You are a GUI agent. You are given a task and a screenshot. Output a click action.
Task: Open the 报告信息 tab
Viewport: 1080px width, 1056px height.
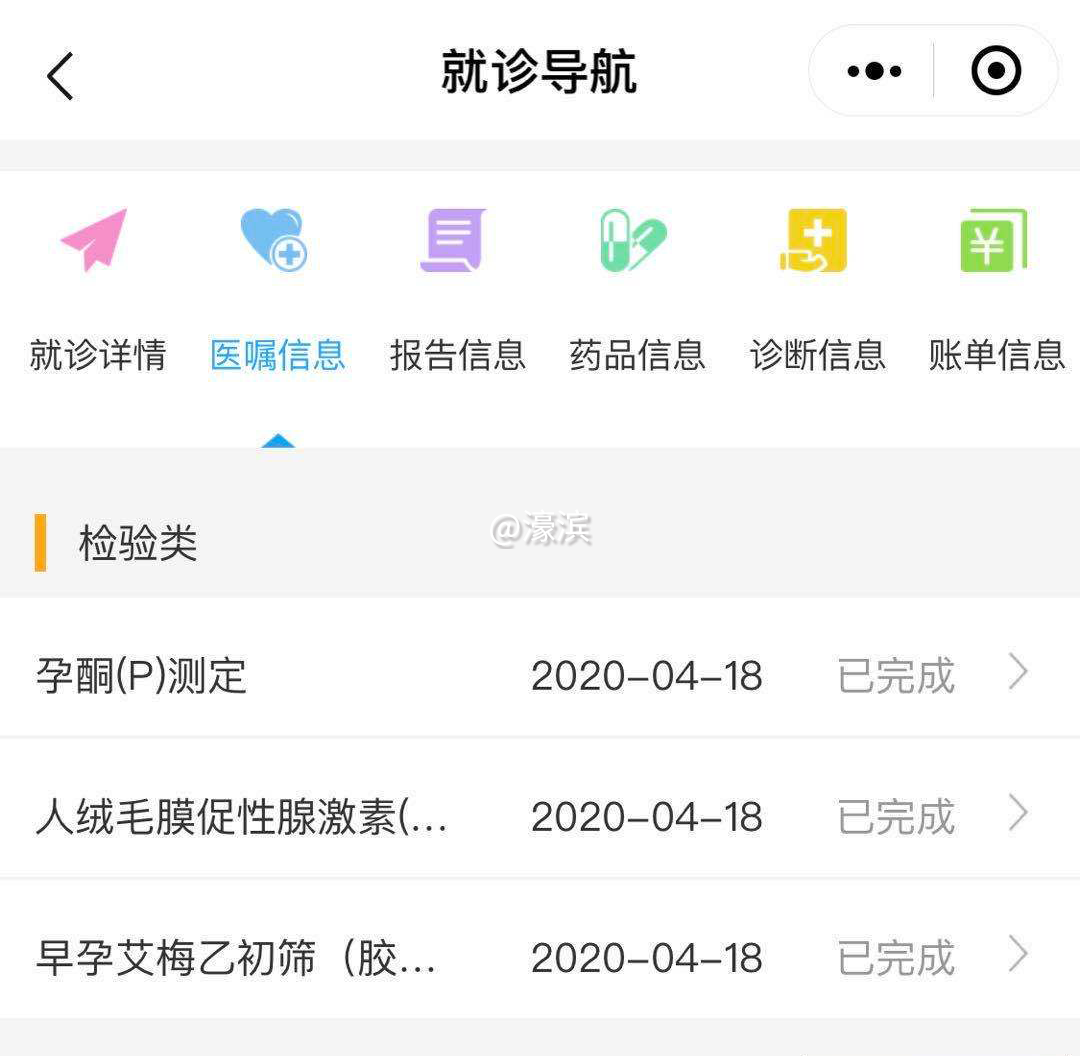point(457,290)
